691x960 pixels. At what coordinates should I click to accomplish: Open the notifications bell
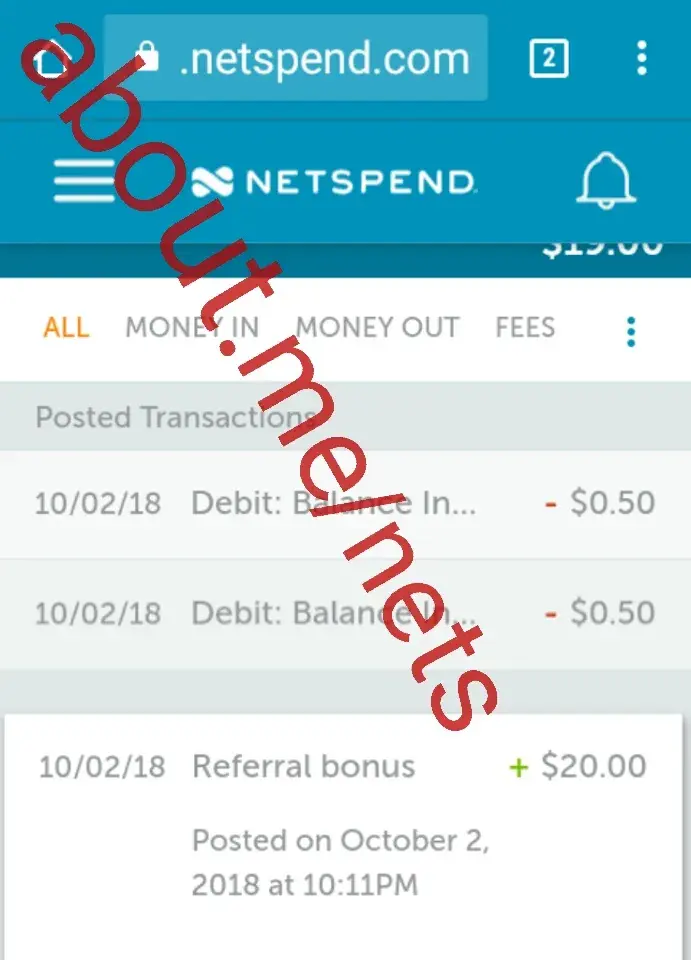pyautogui.click(x=606, y=182)
